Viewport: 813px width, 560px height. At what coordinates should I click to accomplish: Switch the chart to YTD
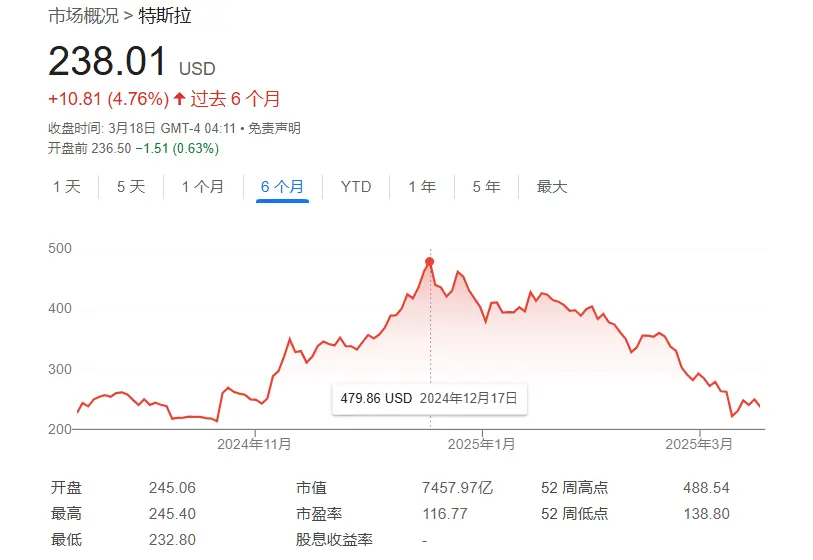point(356,187)
